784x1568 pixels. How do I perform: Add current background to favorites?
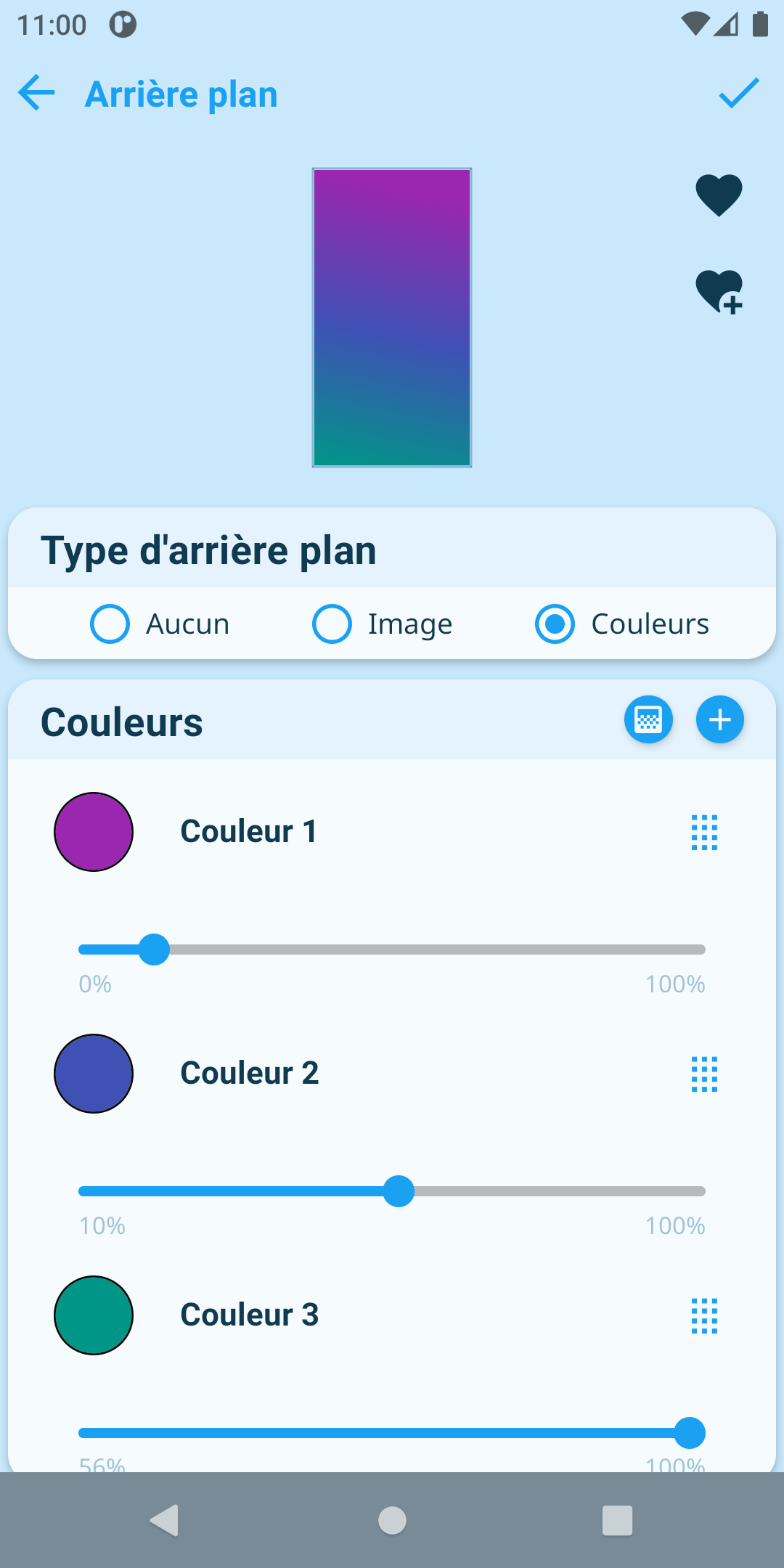pyautogui.click(x=719, y=292)
